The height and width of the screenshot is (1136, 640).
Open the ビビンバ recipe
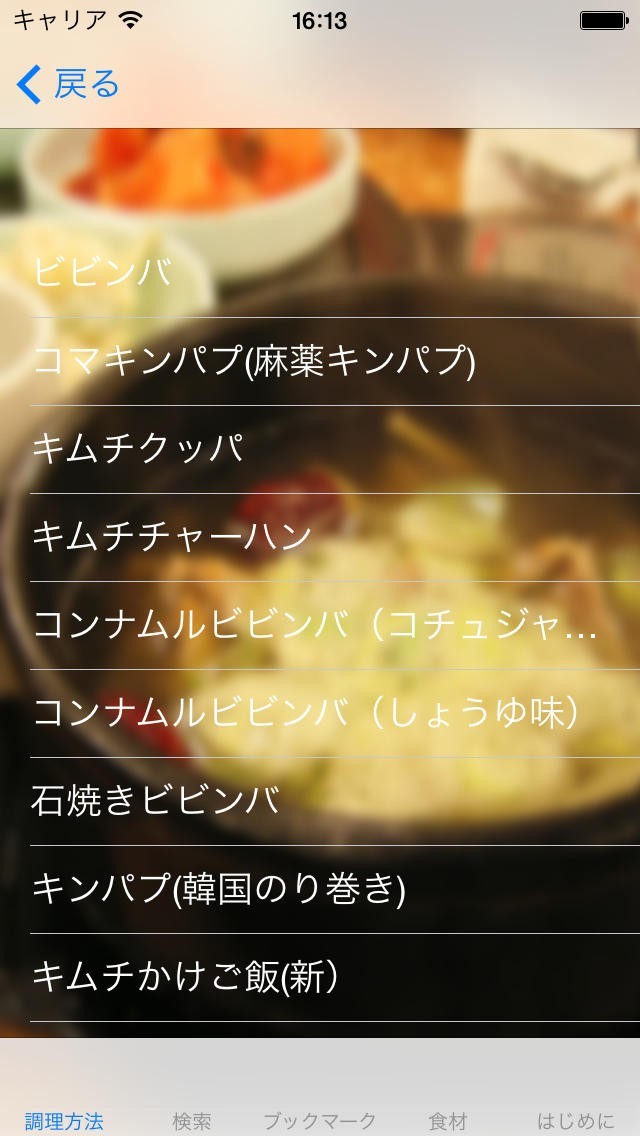click(x=320, y=273)
